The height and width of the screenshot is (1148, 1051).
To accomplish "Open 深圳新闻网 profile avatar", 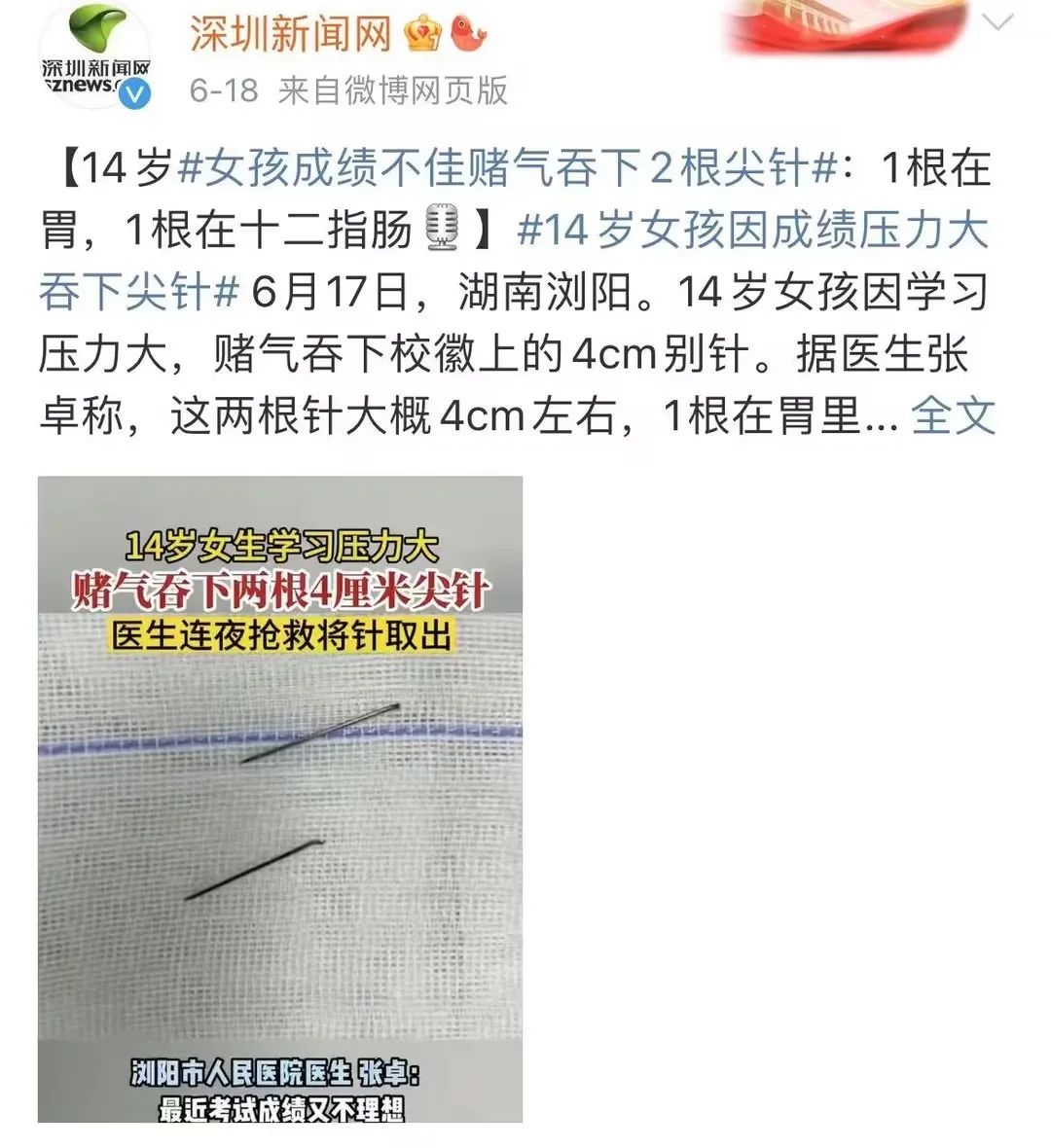I will (94, 56).
